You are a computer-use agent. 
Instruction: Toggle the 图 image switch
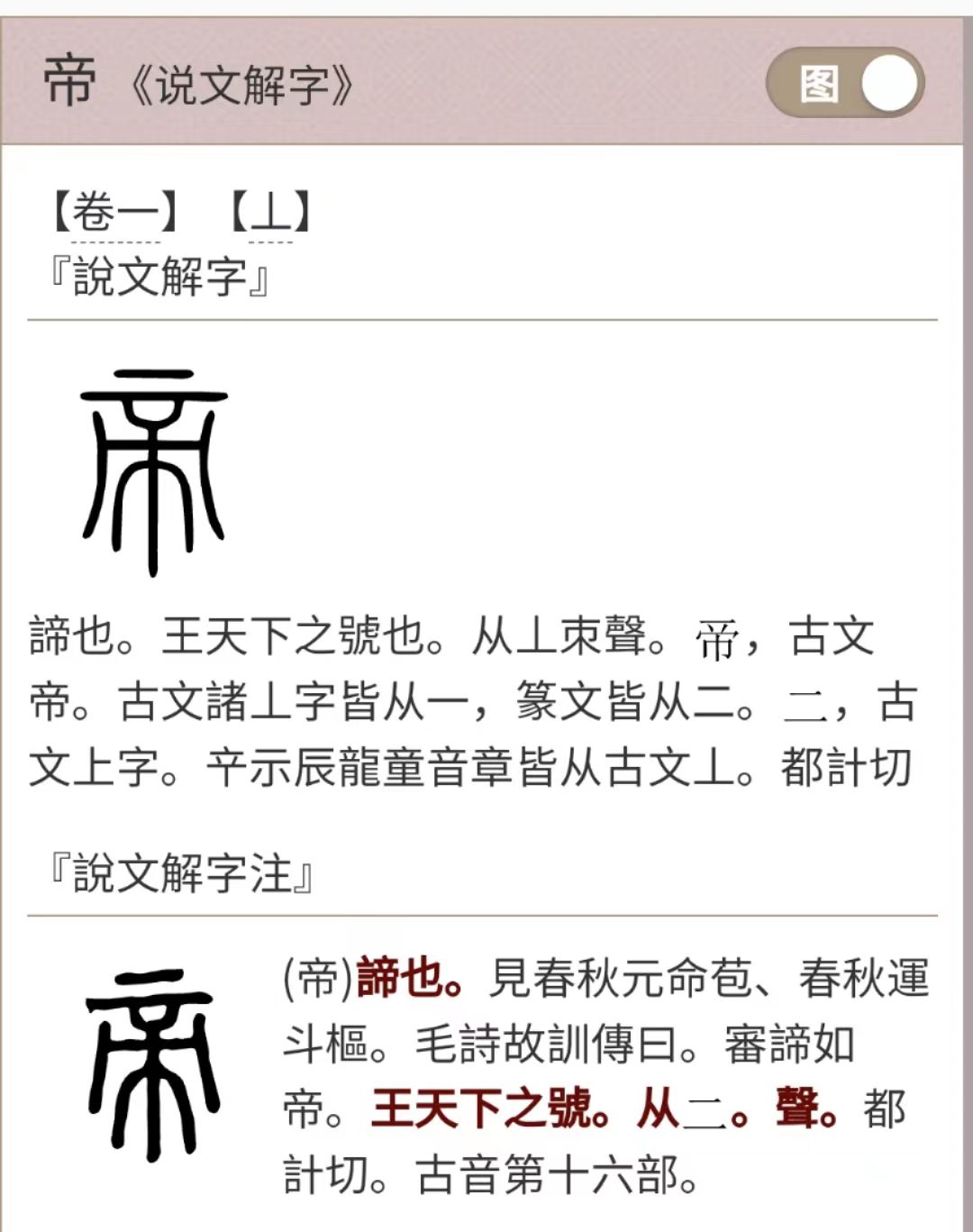(x=844, y=84)
